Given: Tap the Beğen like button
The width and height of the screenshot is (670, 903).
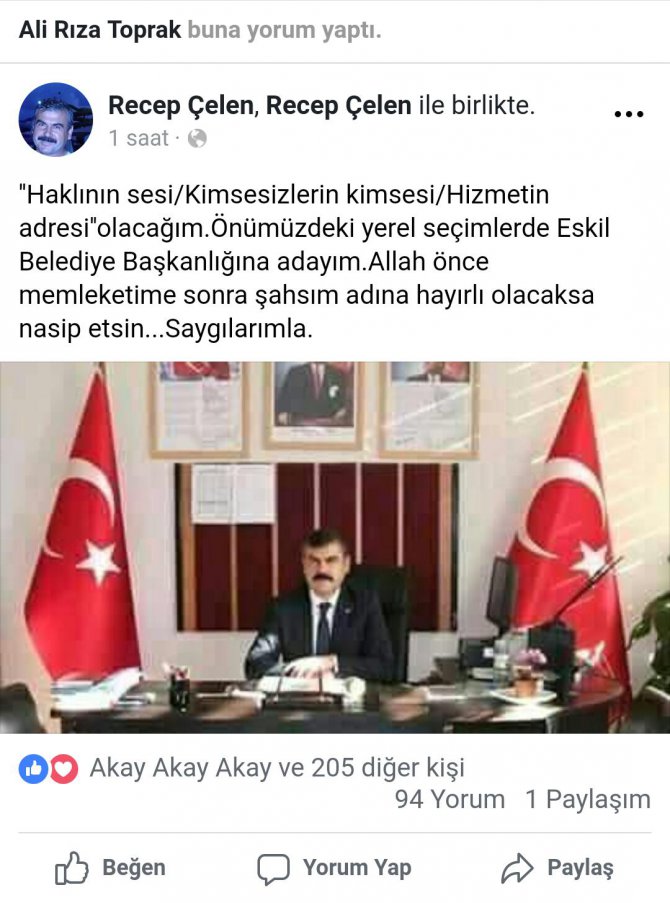Looking at the screenshot, I should click(x=111, y=867).
